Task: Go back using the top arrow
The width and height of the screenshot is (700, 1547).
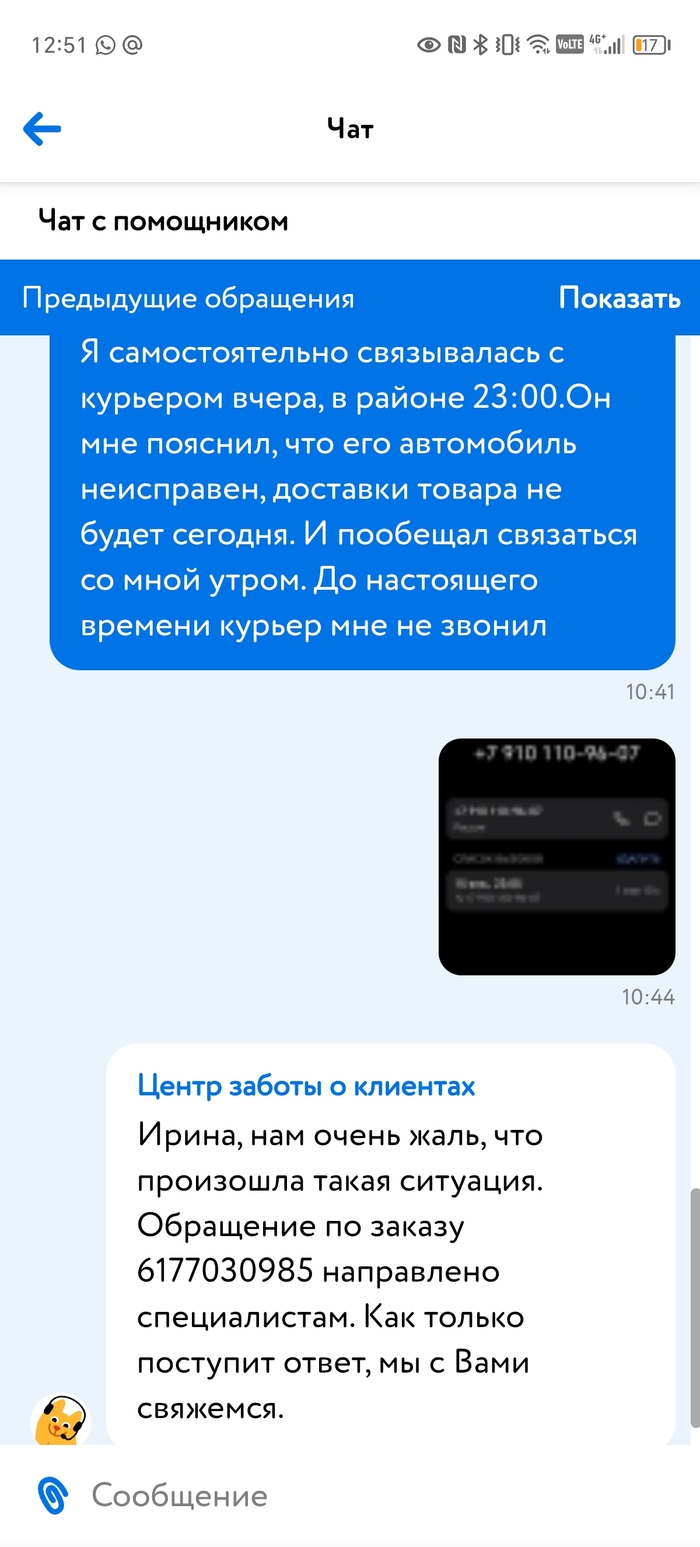Action: [x=42, y=128]
